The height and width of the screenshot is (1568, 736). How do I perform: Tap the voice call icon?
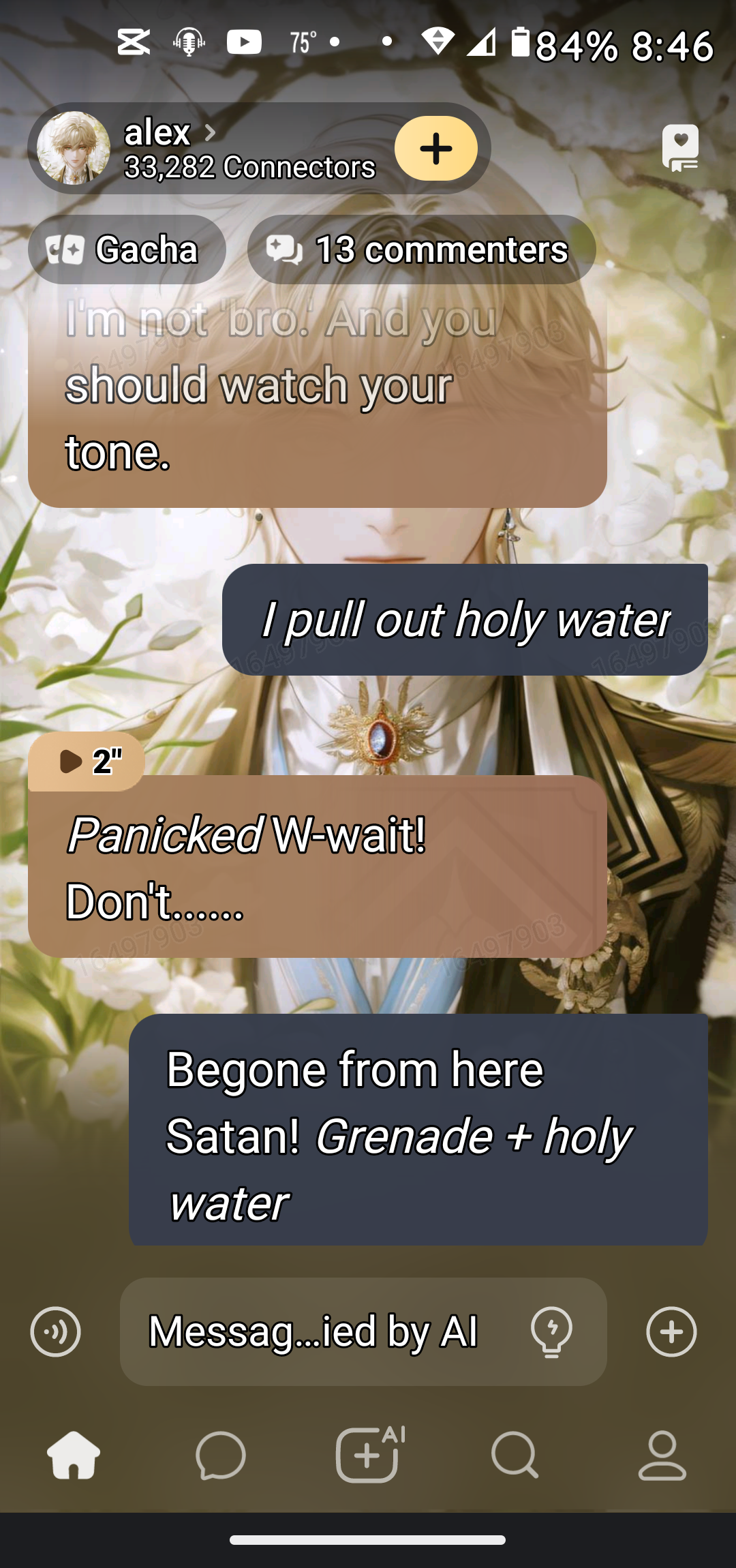point(55,1331)
